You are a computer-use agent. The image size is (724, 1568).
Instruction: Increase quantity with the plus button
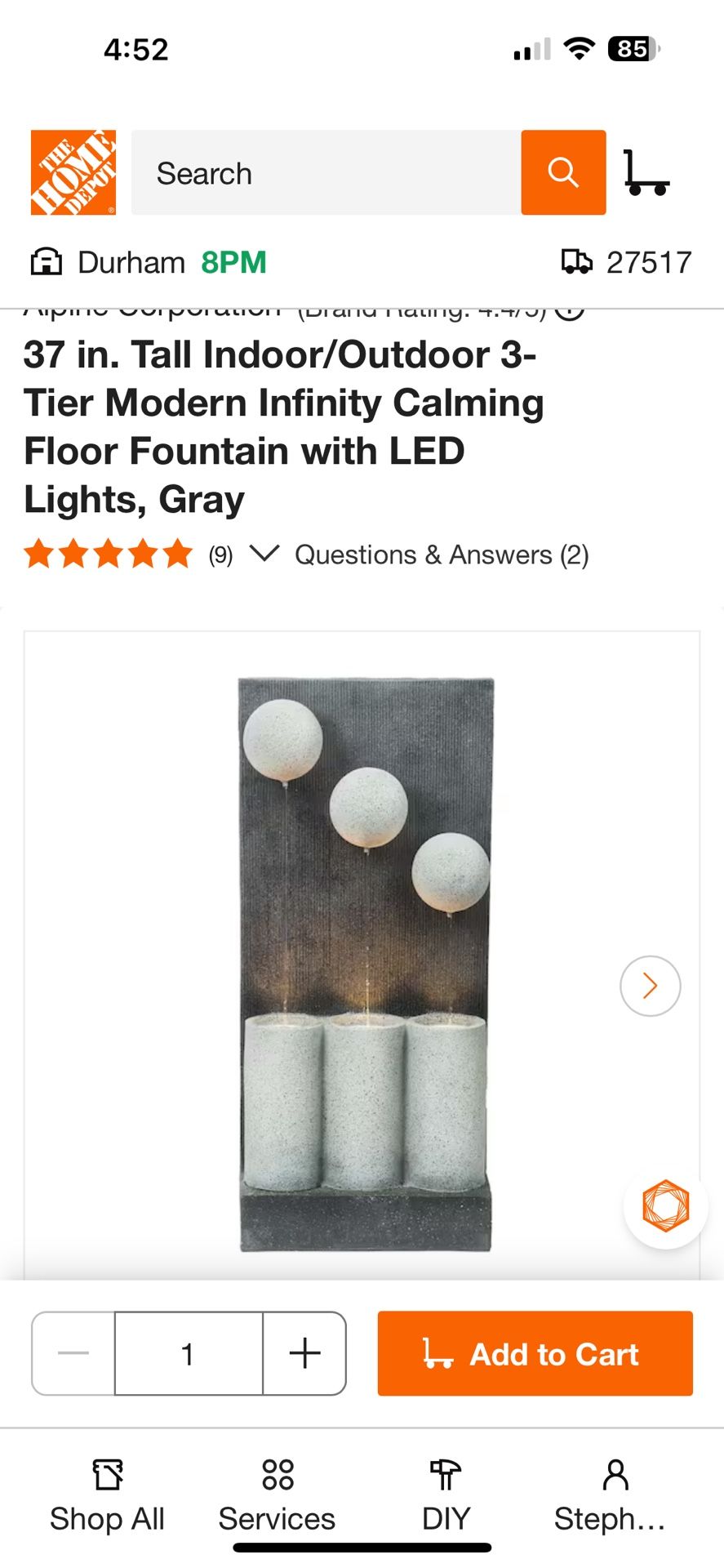click(x=304, y=1353)
